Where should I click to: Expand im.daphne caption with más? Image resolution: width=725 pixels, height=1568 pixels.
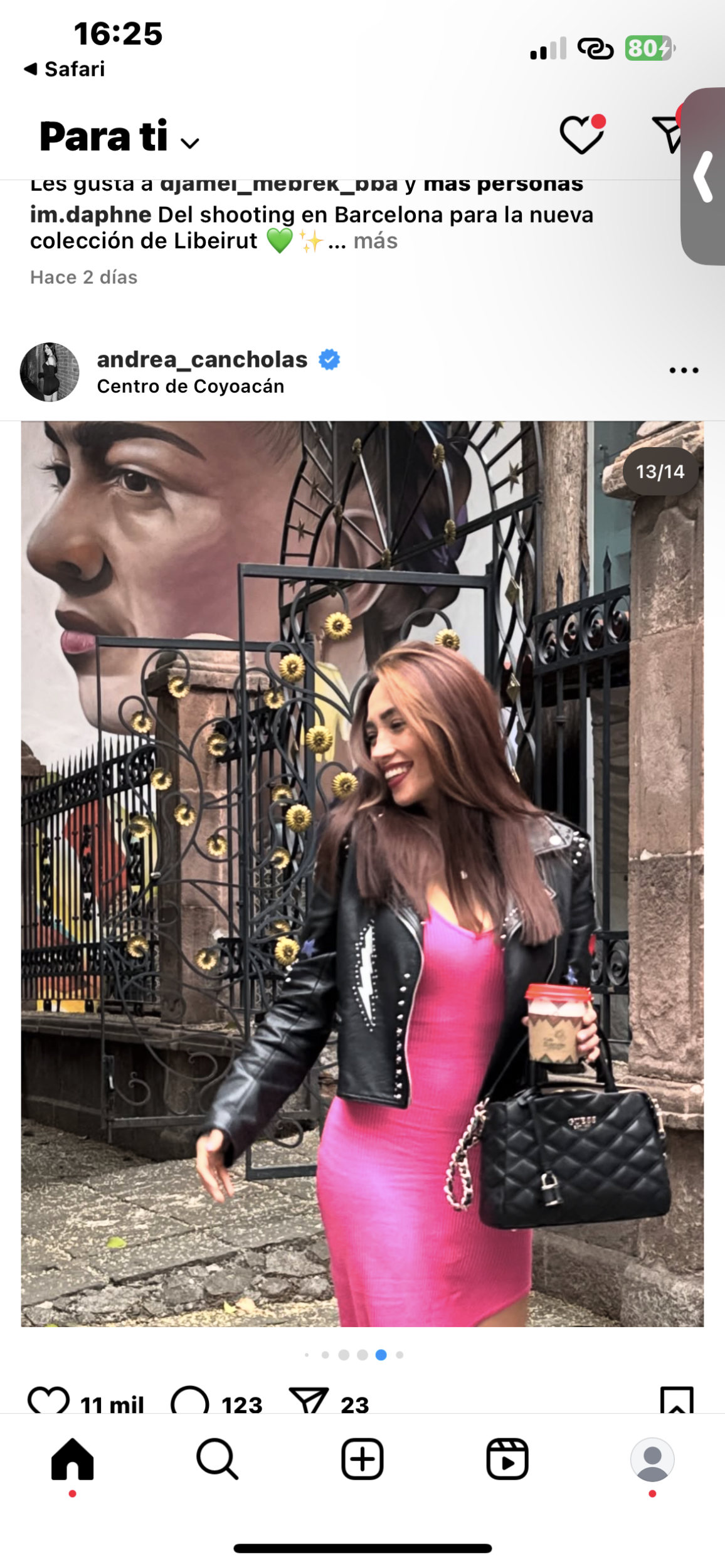[375, 241]
